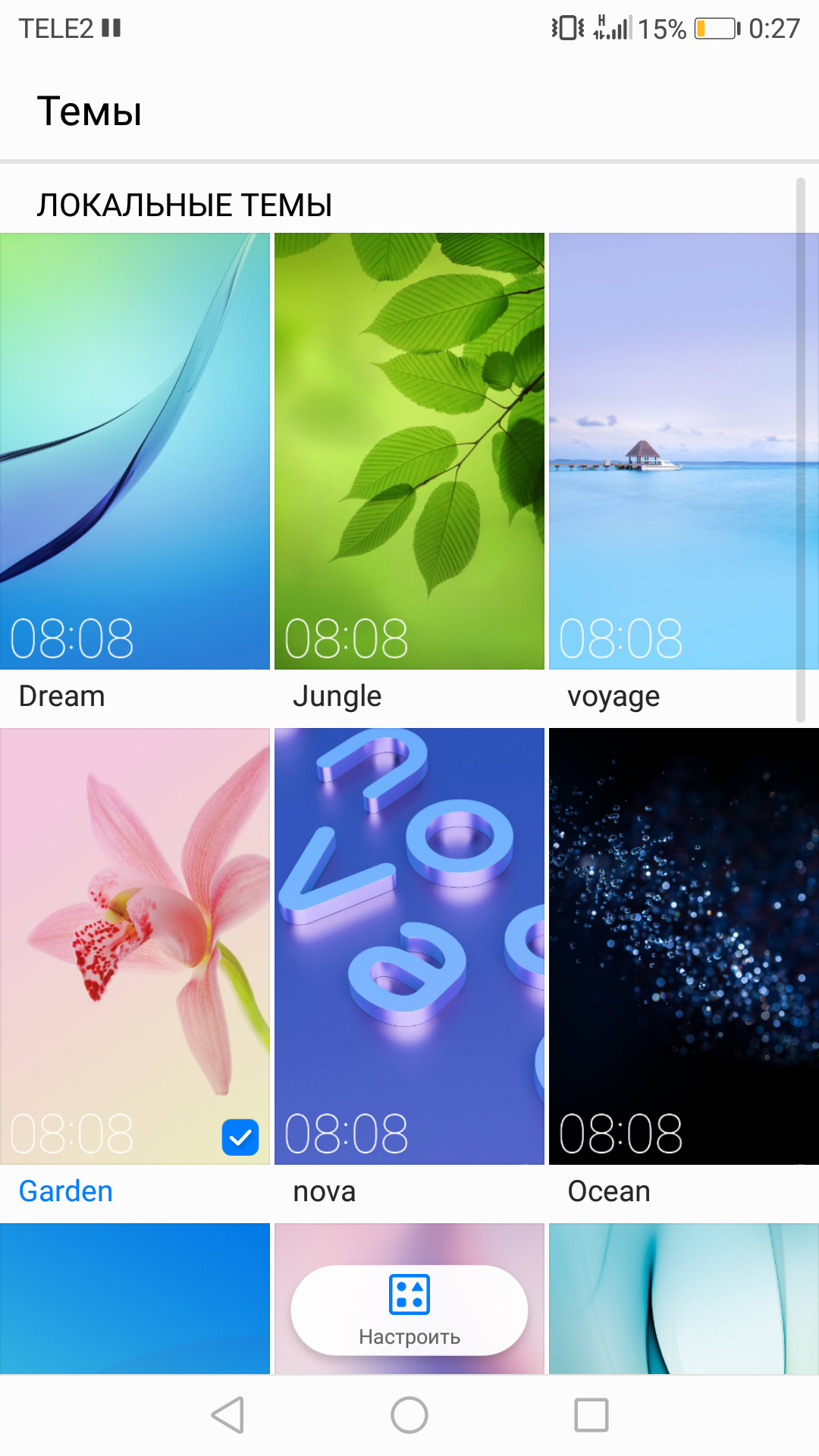The width and height of the screenshot is (819, 1456).
Task: Tap the Настроить customize button
Action: 409,1310
